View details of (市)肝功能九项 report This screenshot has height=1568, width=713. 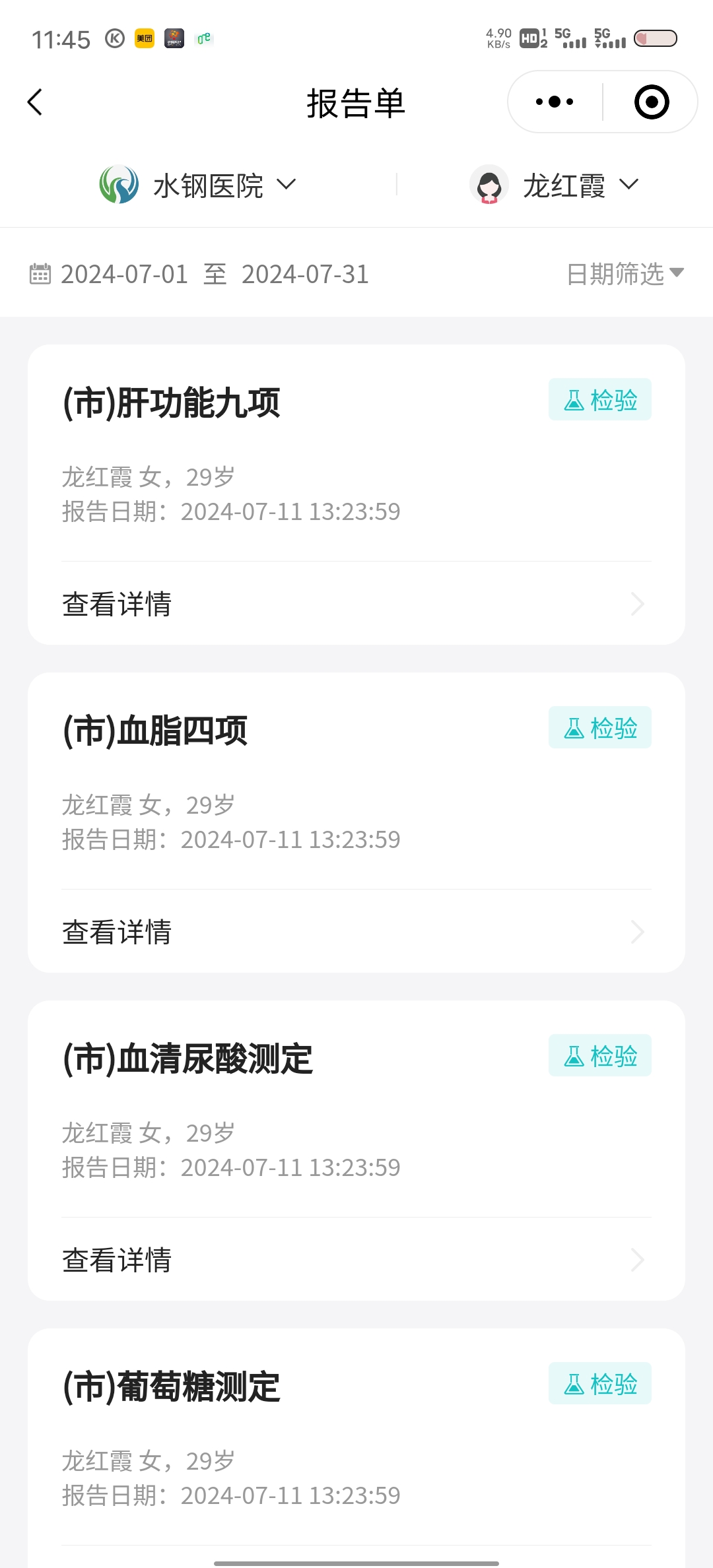356,604
